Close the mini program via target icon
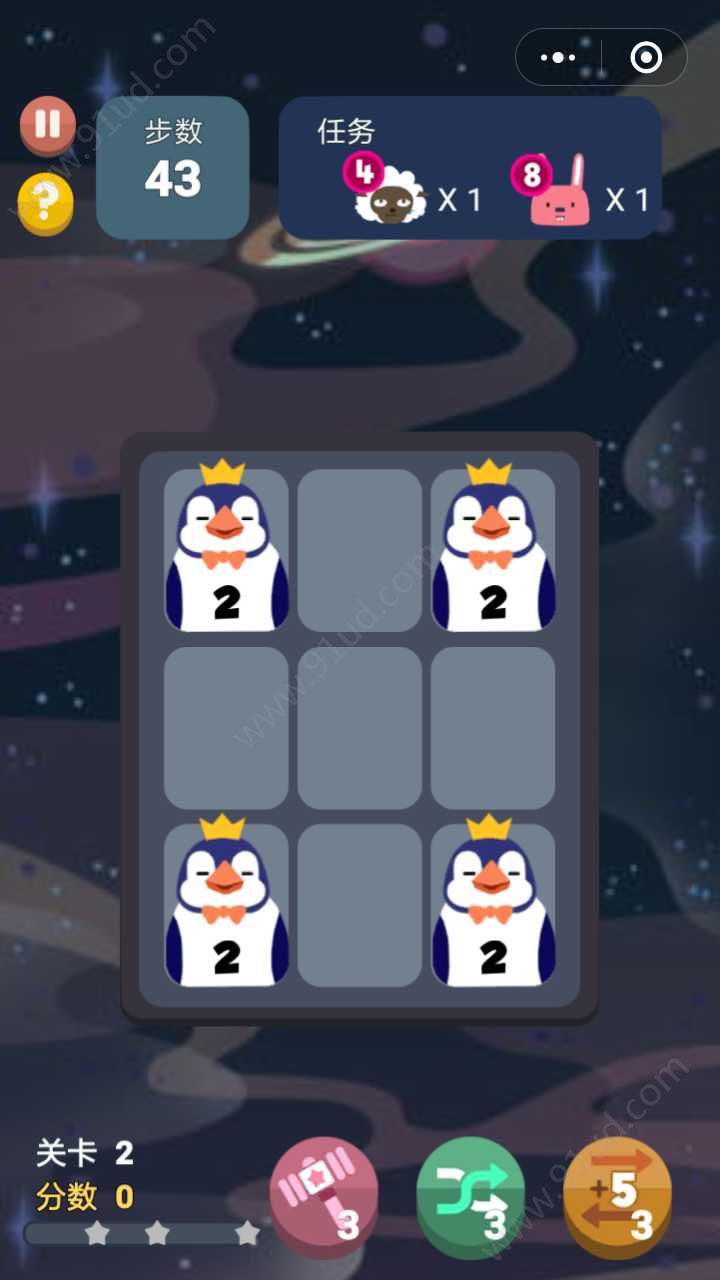Viewport: 720px width, 1280px height. pyautogui.click(x=646, y=58)
